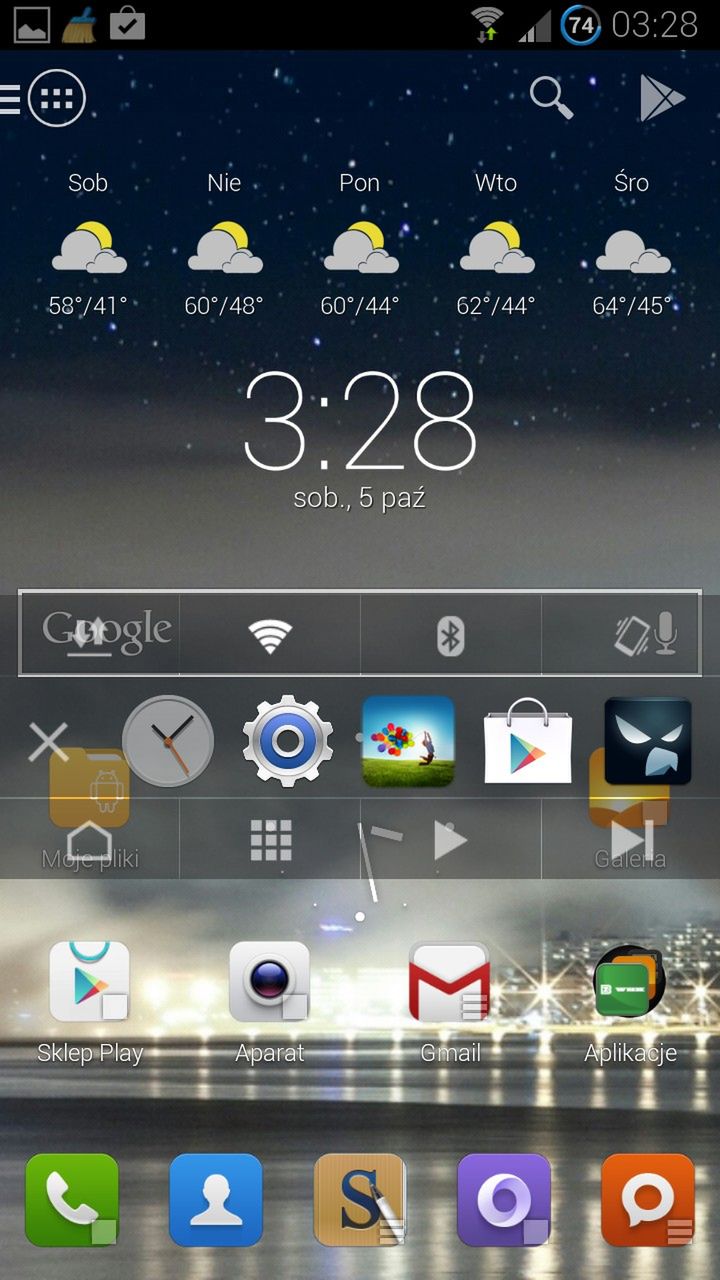Image resolution: width=720 pixels, height=1280 pixels.
Task: Open the Aplikacje folder
Action: click(x=630, y=983)
